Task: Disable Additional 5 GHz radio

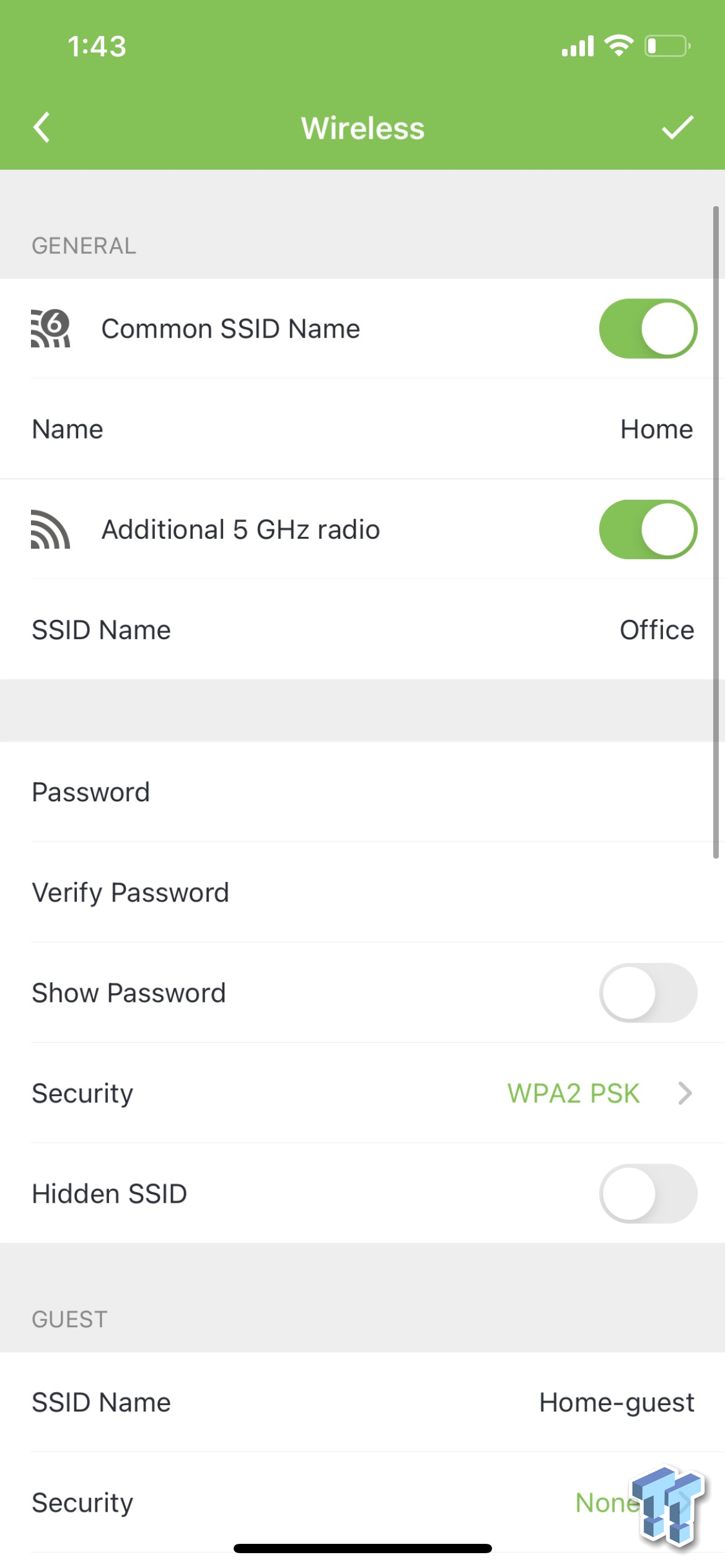Action: point(648,529)
